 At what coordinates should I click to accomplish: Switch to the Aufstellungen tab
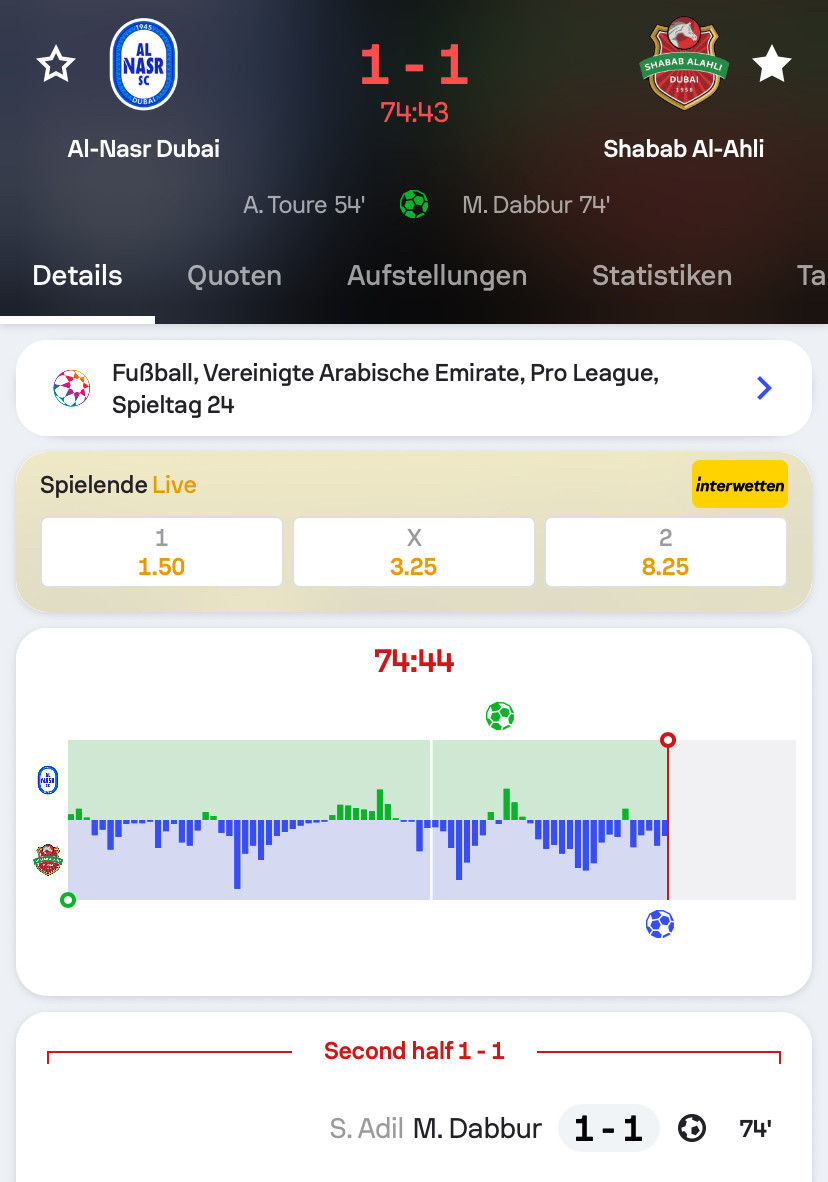point(436,276)
